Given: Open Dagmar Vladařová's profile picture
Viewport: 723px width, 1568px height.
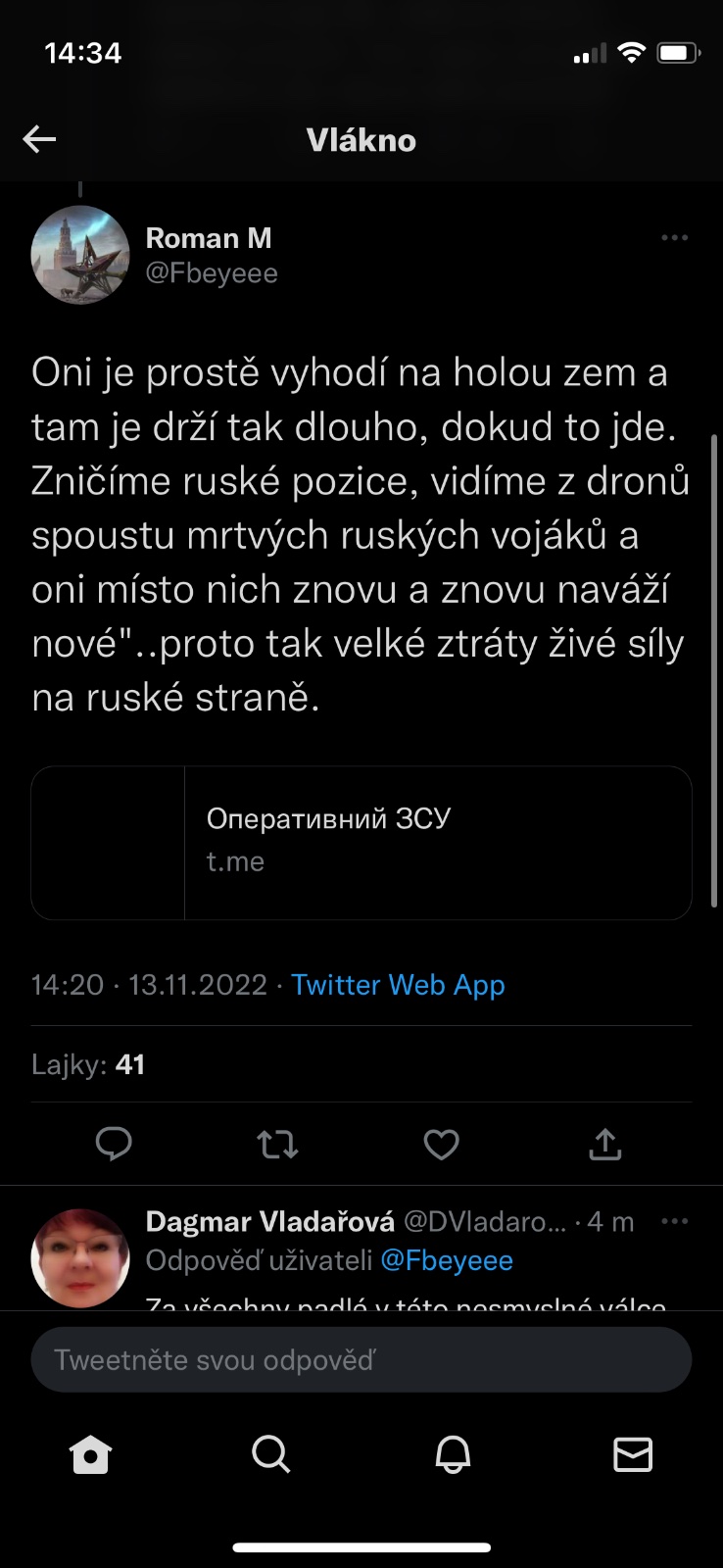Looking at the screenshot, I should tap(80, 1257).
